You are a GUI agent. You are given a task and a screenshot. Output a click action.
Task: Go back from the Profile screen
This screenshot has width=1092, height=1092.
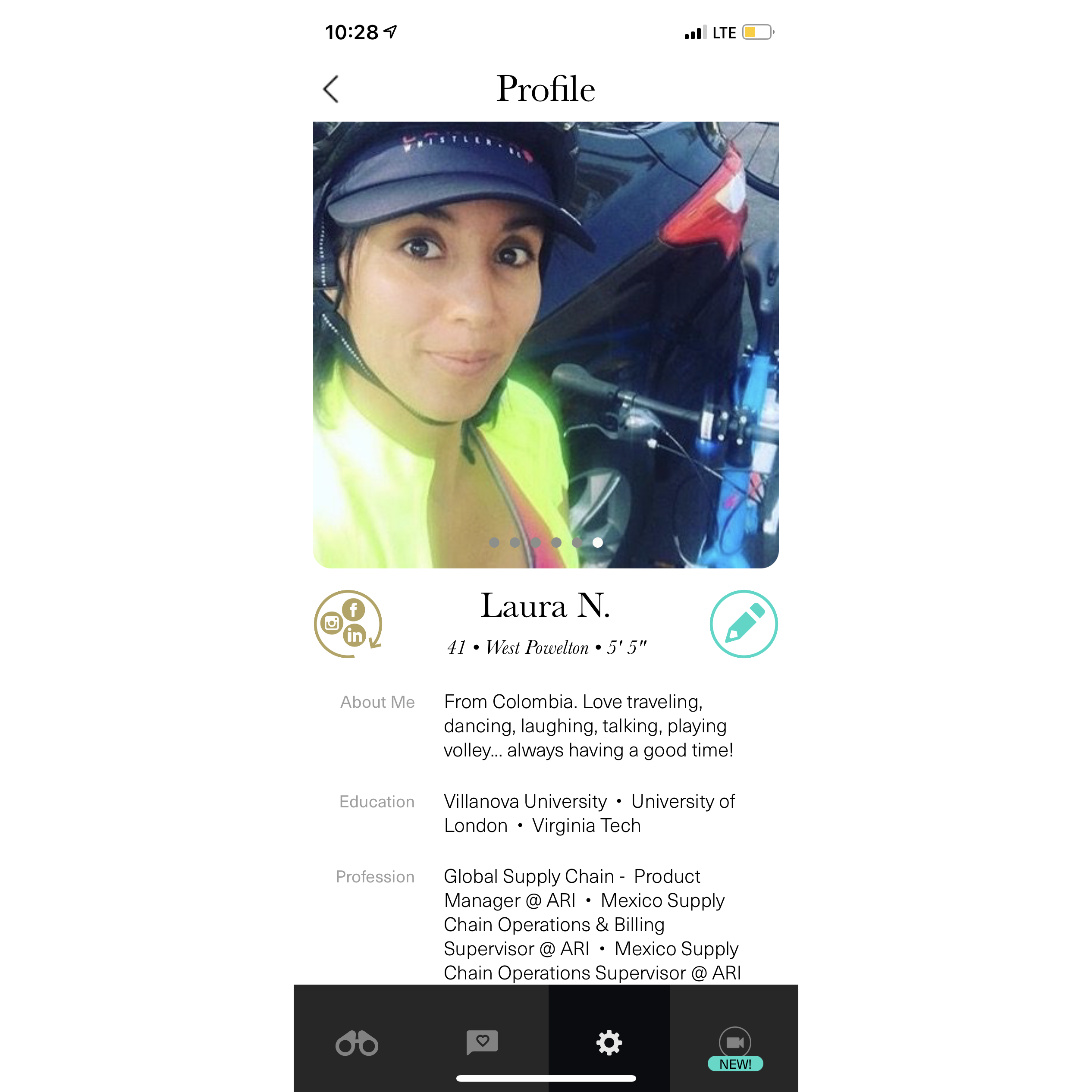tap(331, 89)
